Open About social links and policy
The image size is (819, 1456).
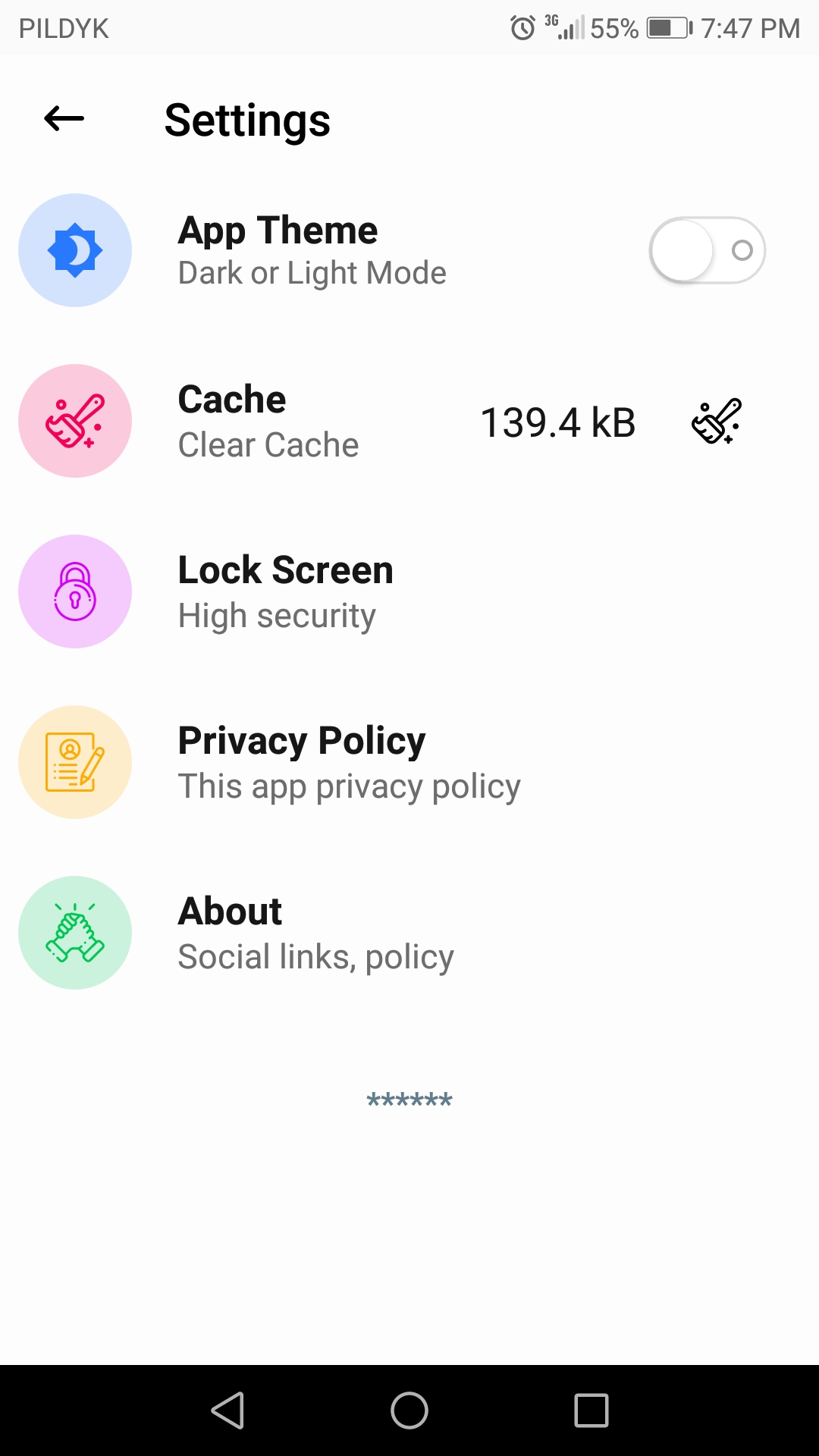tap(409, 933)
